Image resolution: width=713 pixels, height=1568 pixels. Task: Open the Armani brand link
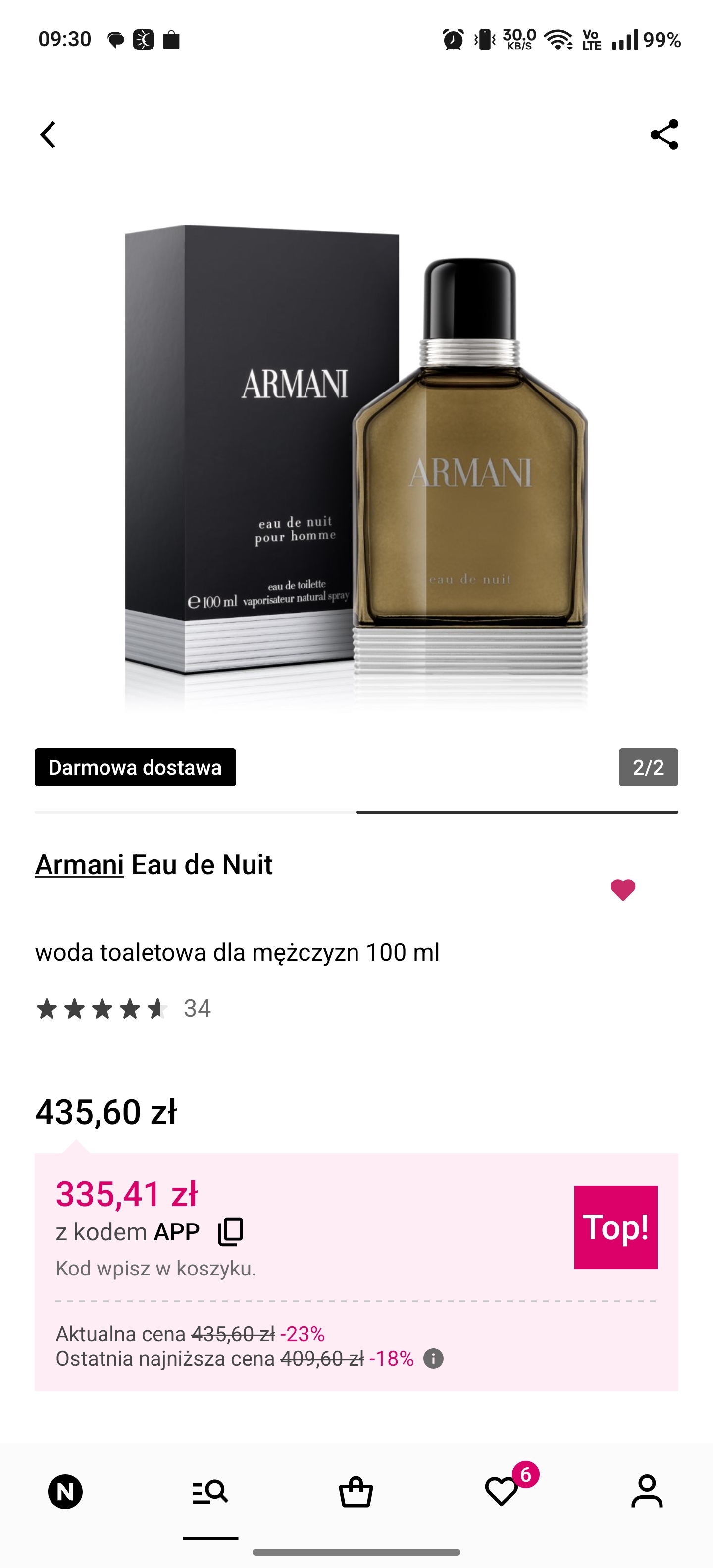[x=79, y=864]
